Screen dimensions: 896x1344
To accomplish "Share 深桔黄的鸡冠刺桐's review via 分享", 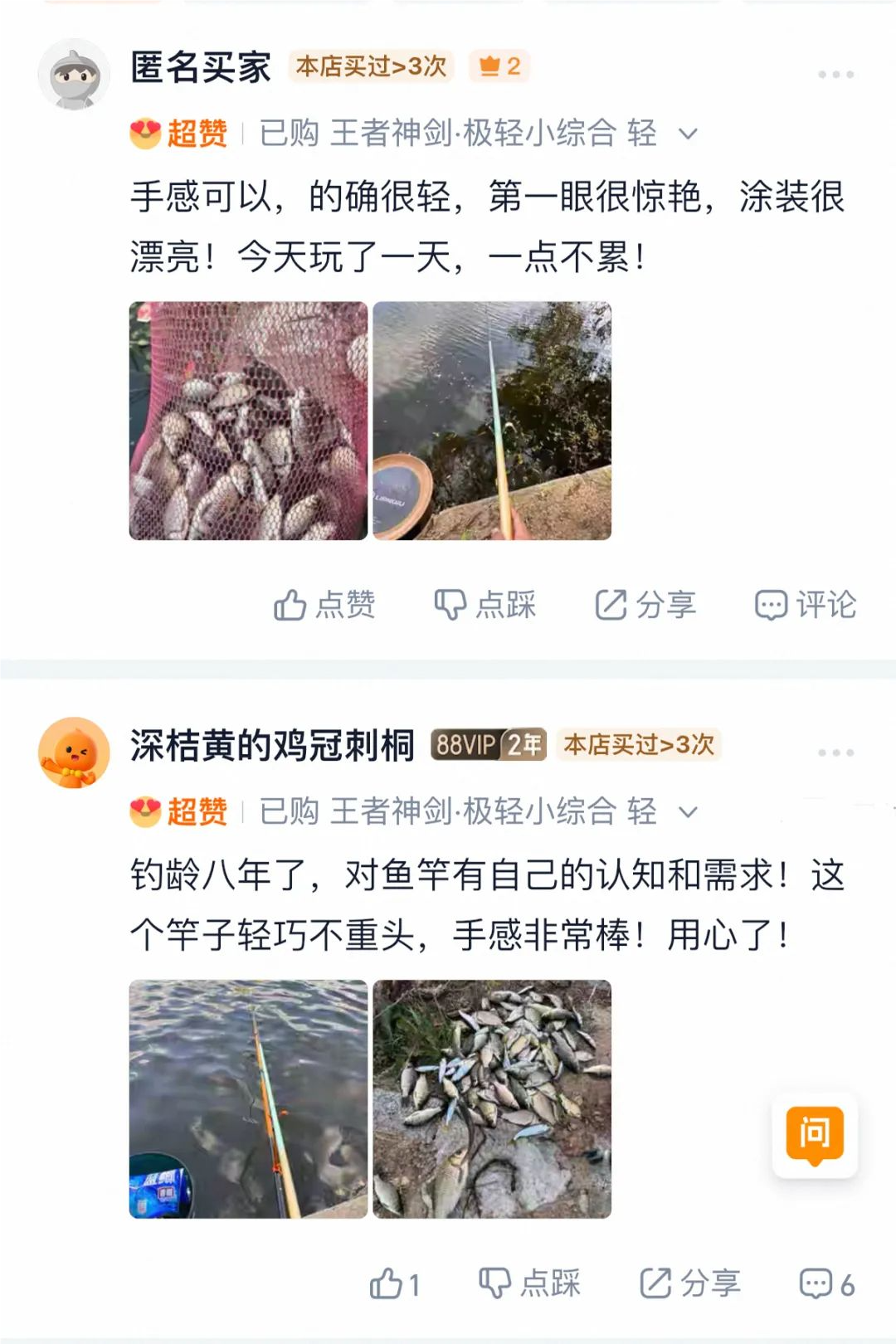I will [x=689, y=1283].
